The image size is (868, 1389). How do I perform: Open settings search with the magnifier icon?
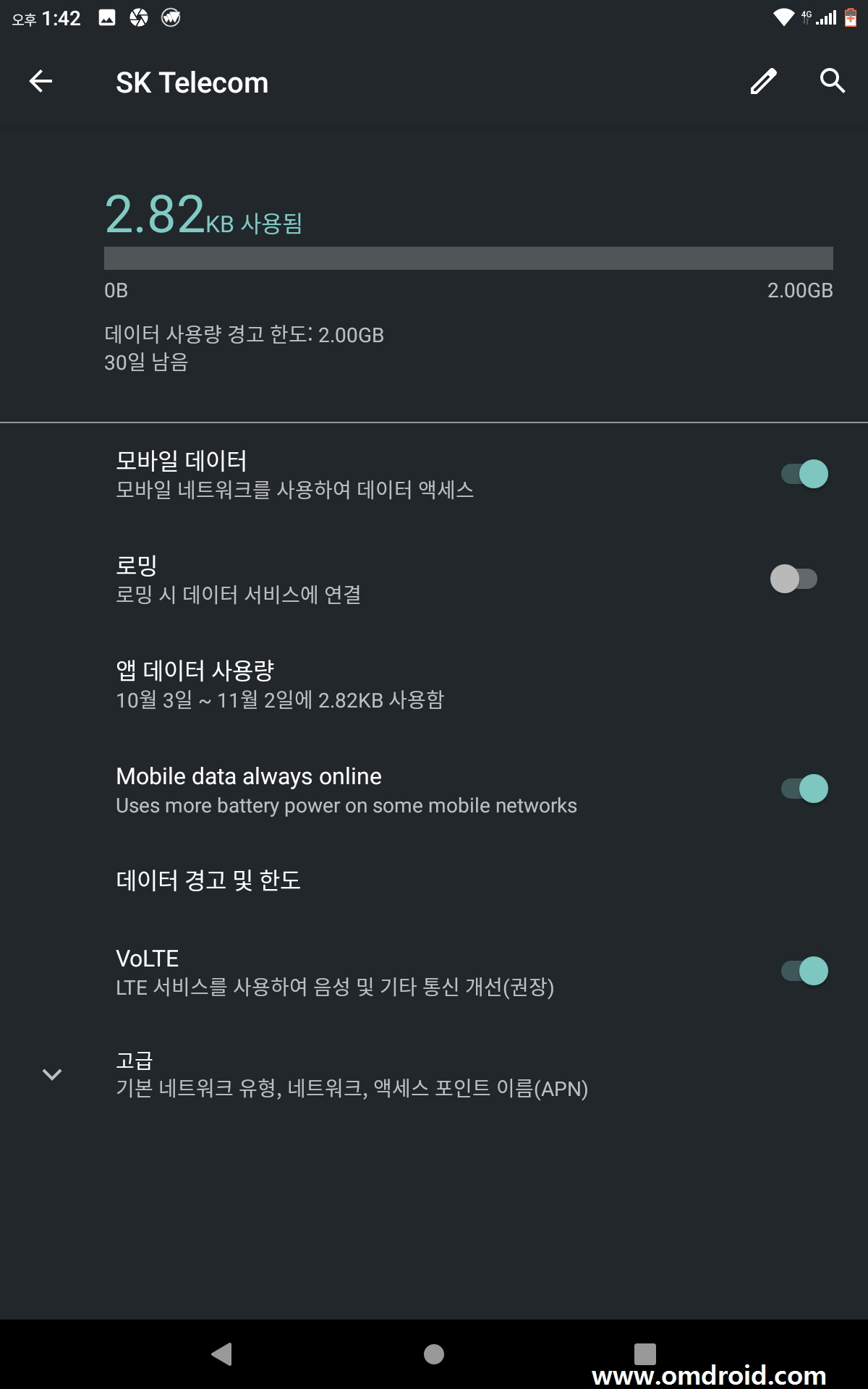833,81
